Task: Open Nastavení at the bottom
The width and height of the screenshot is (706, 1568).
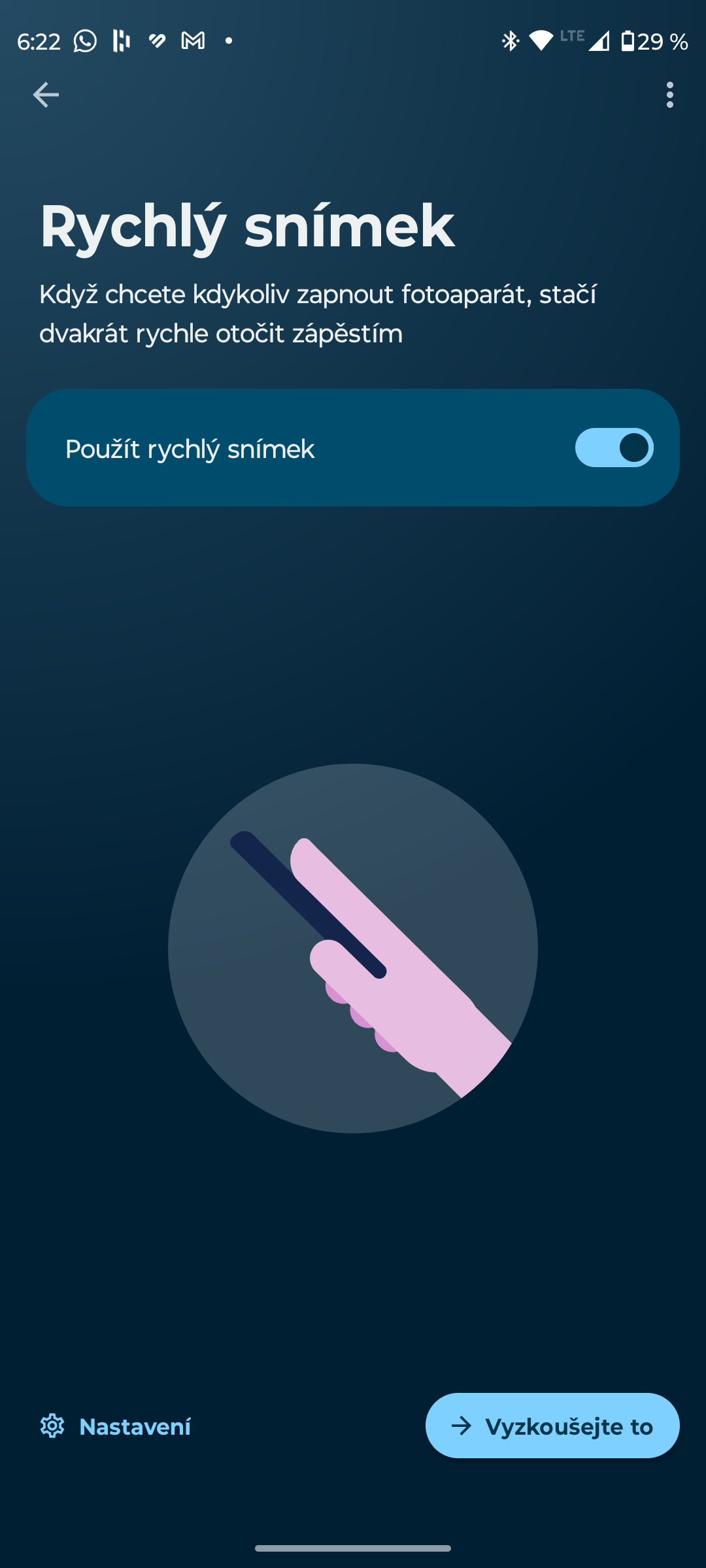Action: click(116, 1426)
